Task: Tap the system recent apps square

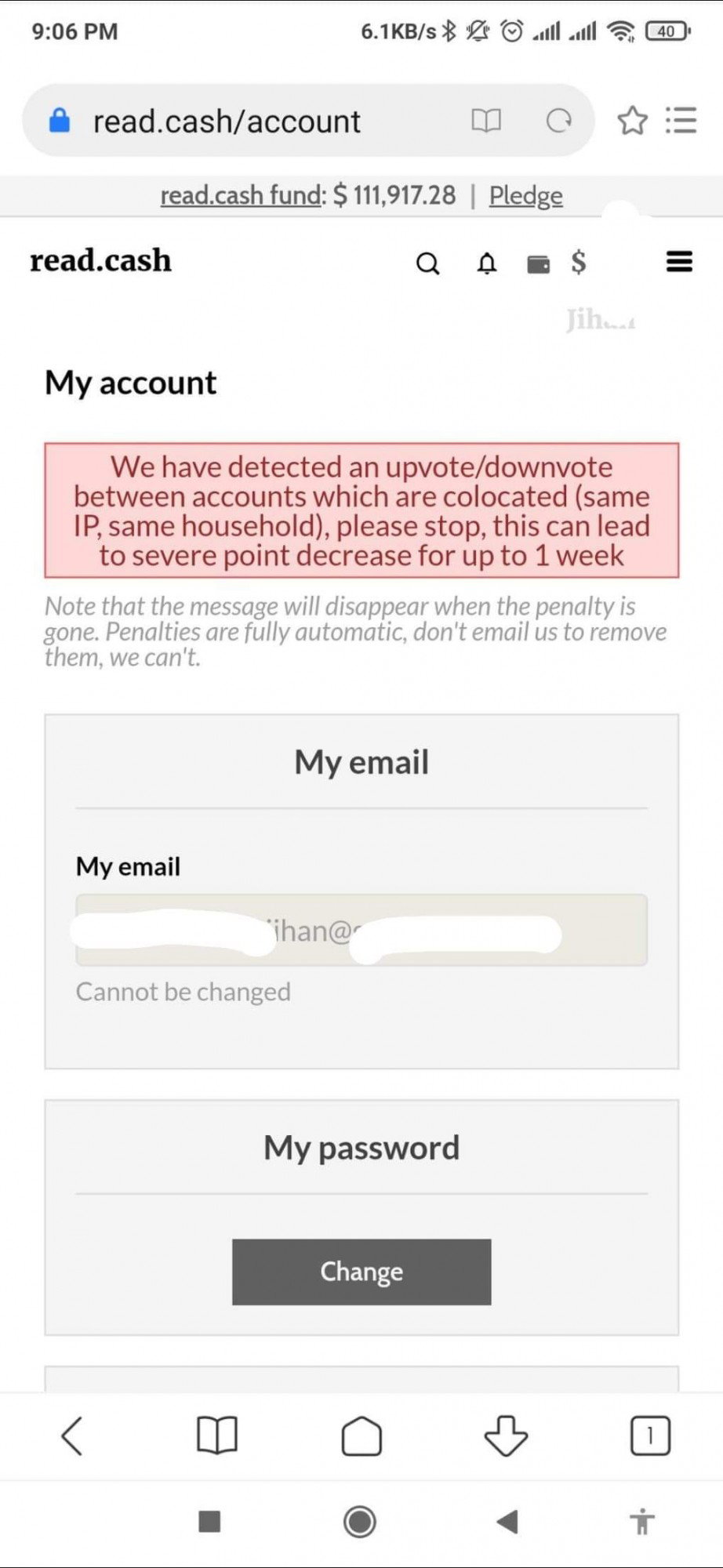Action: coord(209,1522)
